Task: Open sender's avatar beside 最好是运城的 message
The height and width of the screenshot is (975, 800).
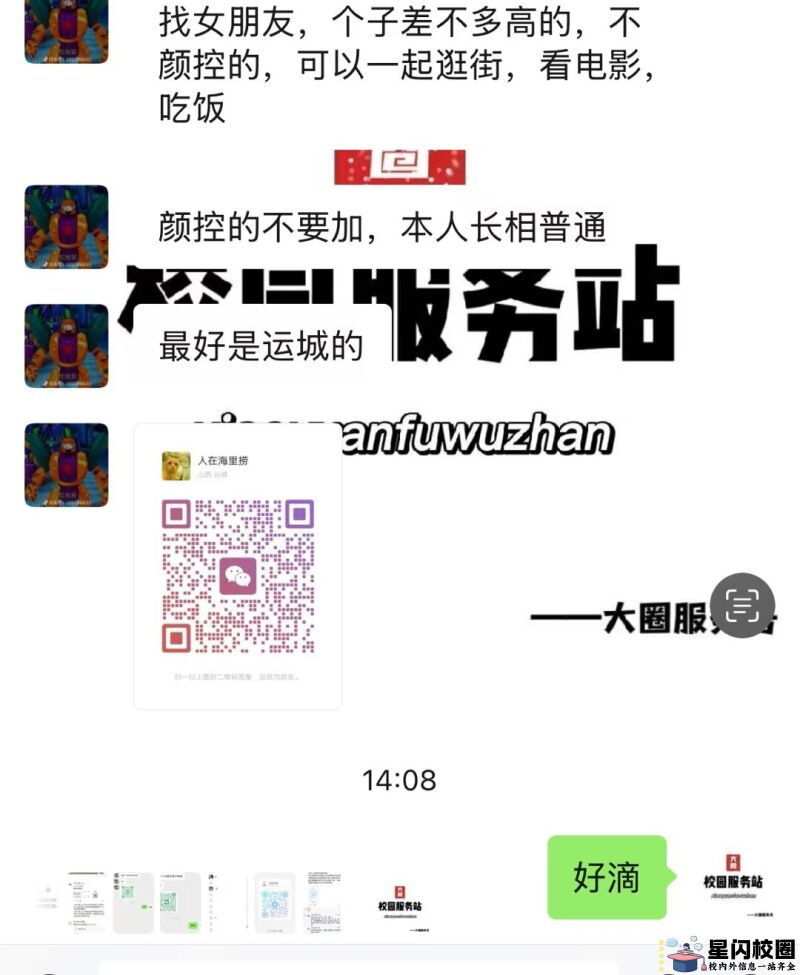Action: pos(66,346)
